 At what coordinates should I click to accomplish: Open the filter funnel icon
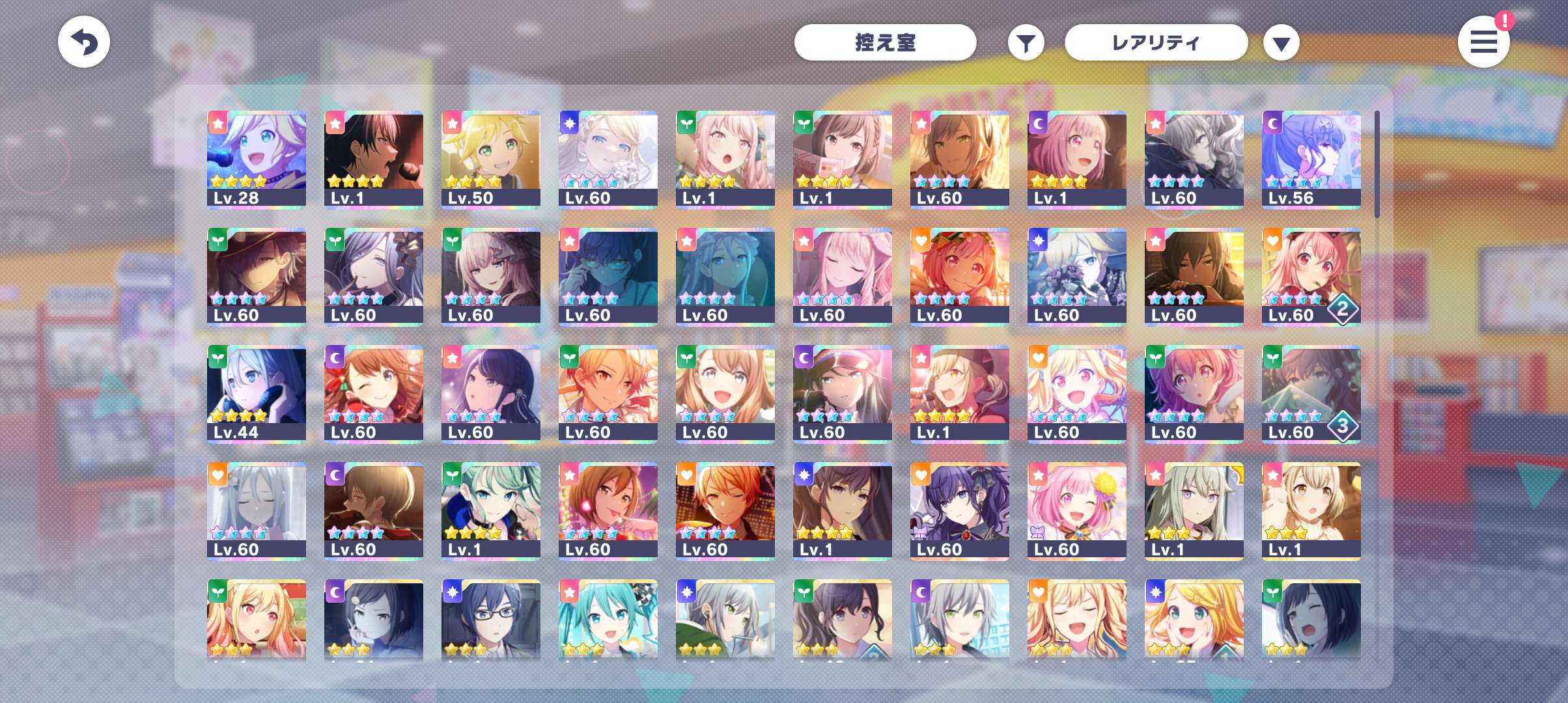click(x=1026, y=43)
